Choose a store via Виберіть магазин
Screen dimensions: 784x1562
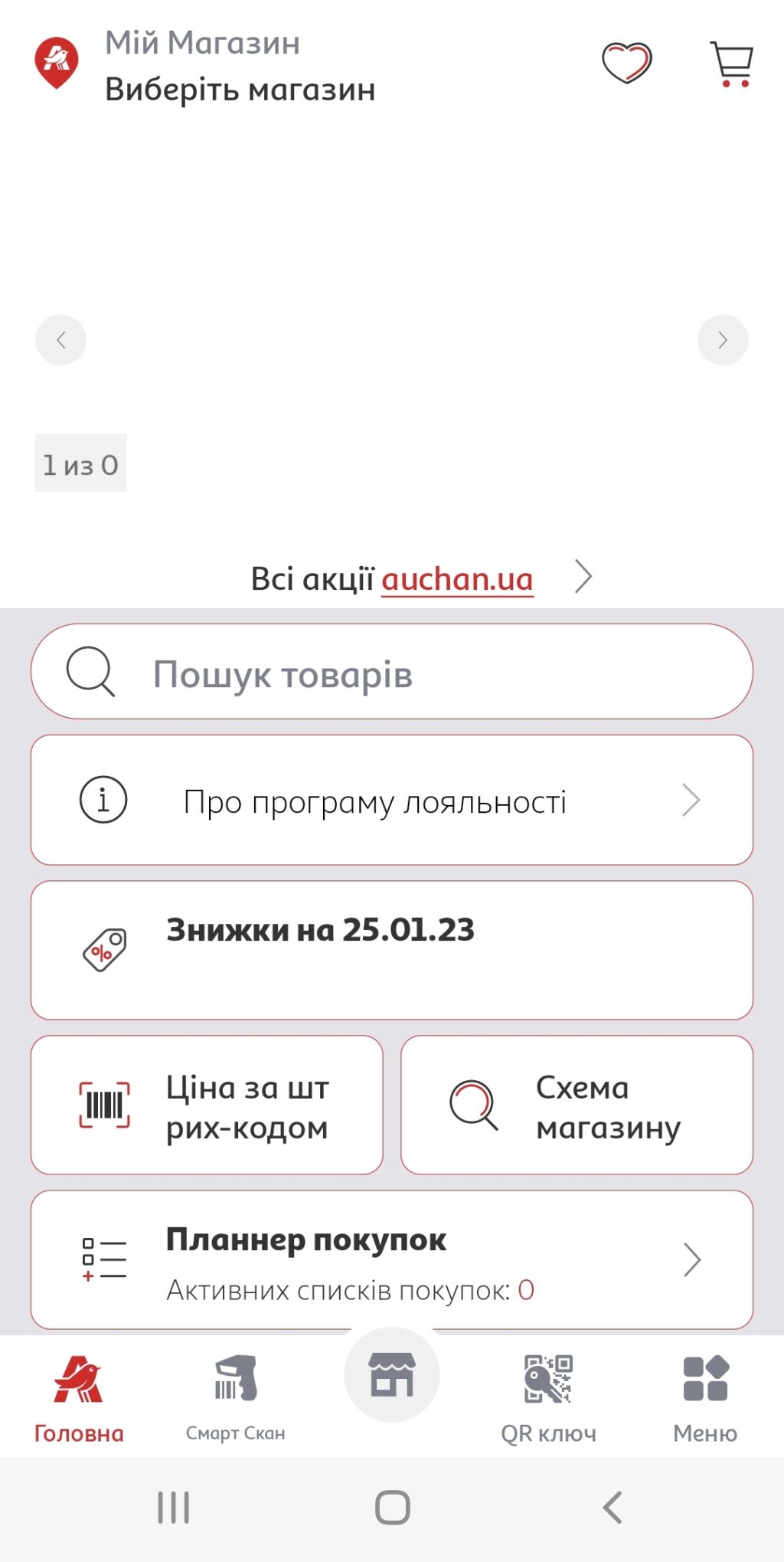point(240,90)
